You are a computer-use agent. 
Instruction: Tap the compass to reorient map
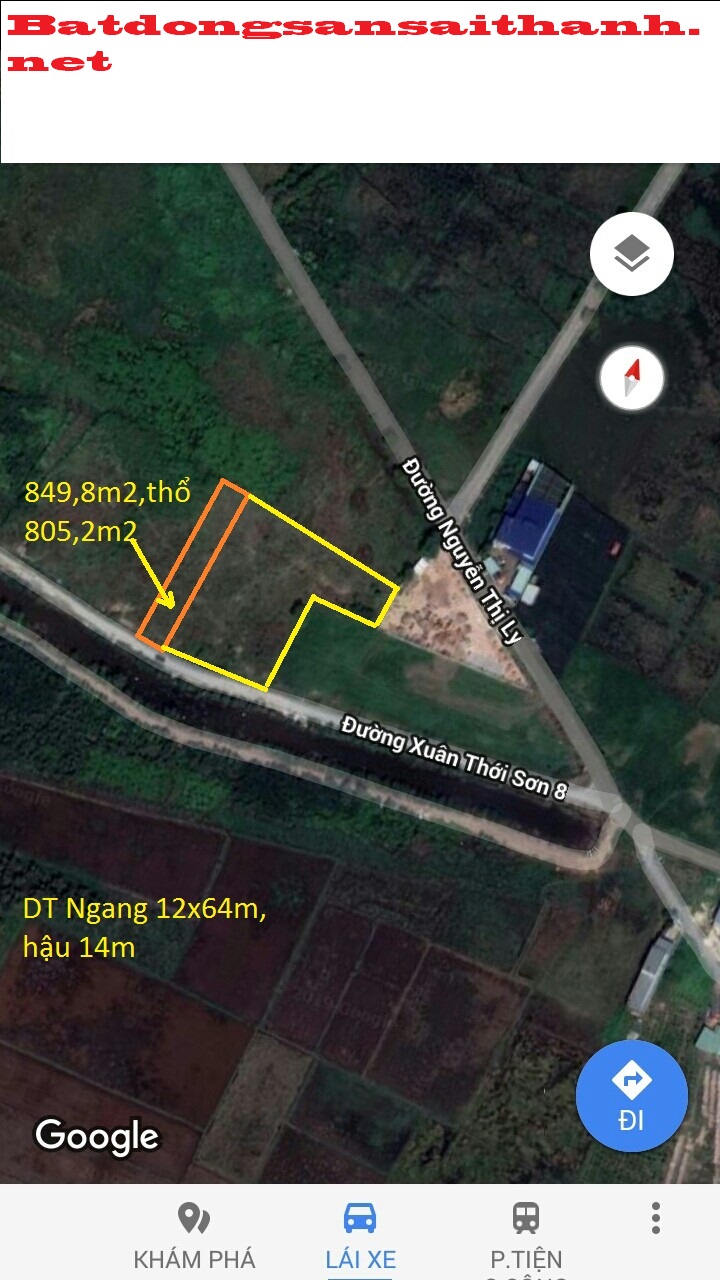632,378
